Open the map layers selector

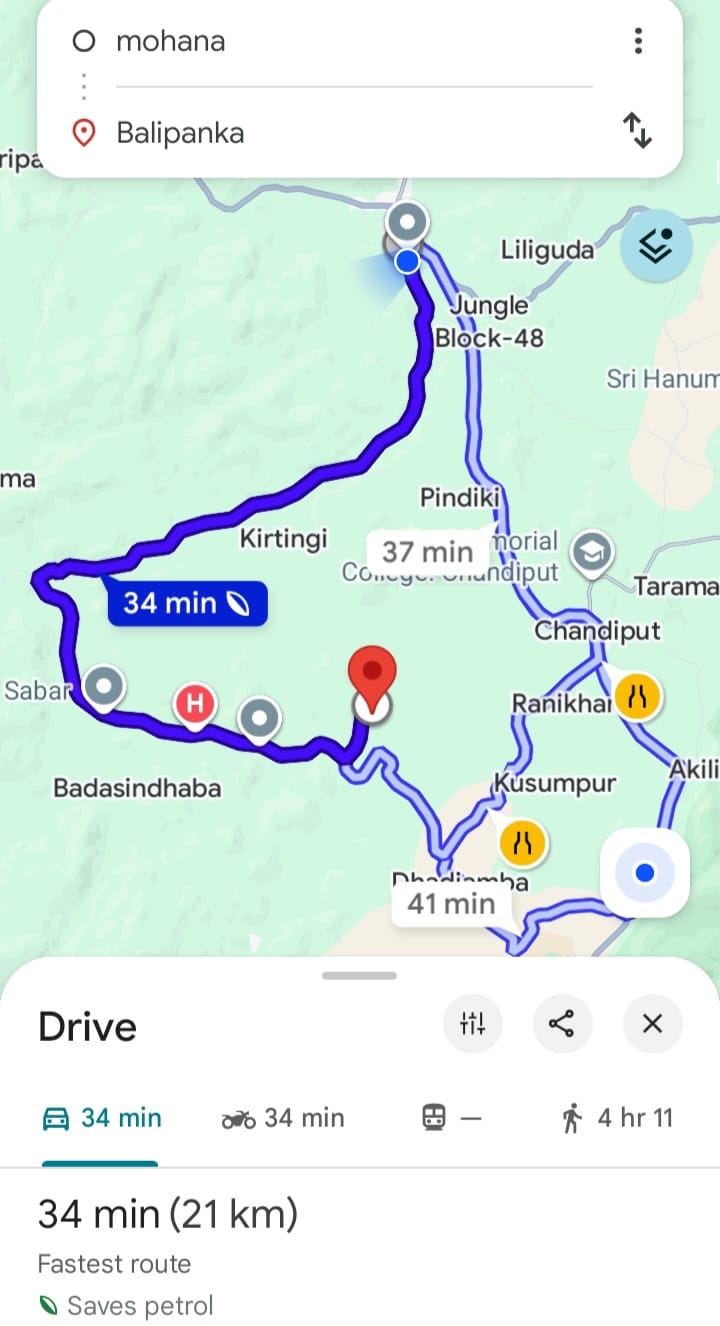(656, 245)
